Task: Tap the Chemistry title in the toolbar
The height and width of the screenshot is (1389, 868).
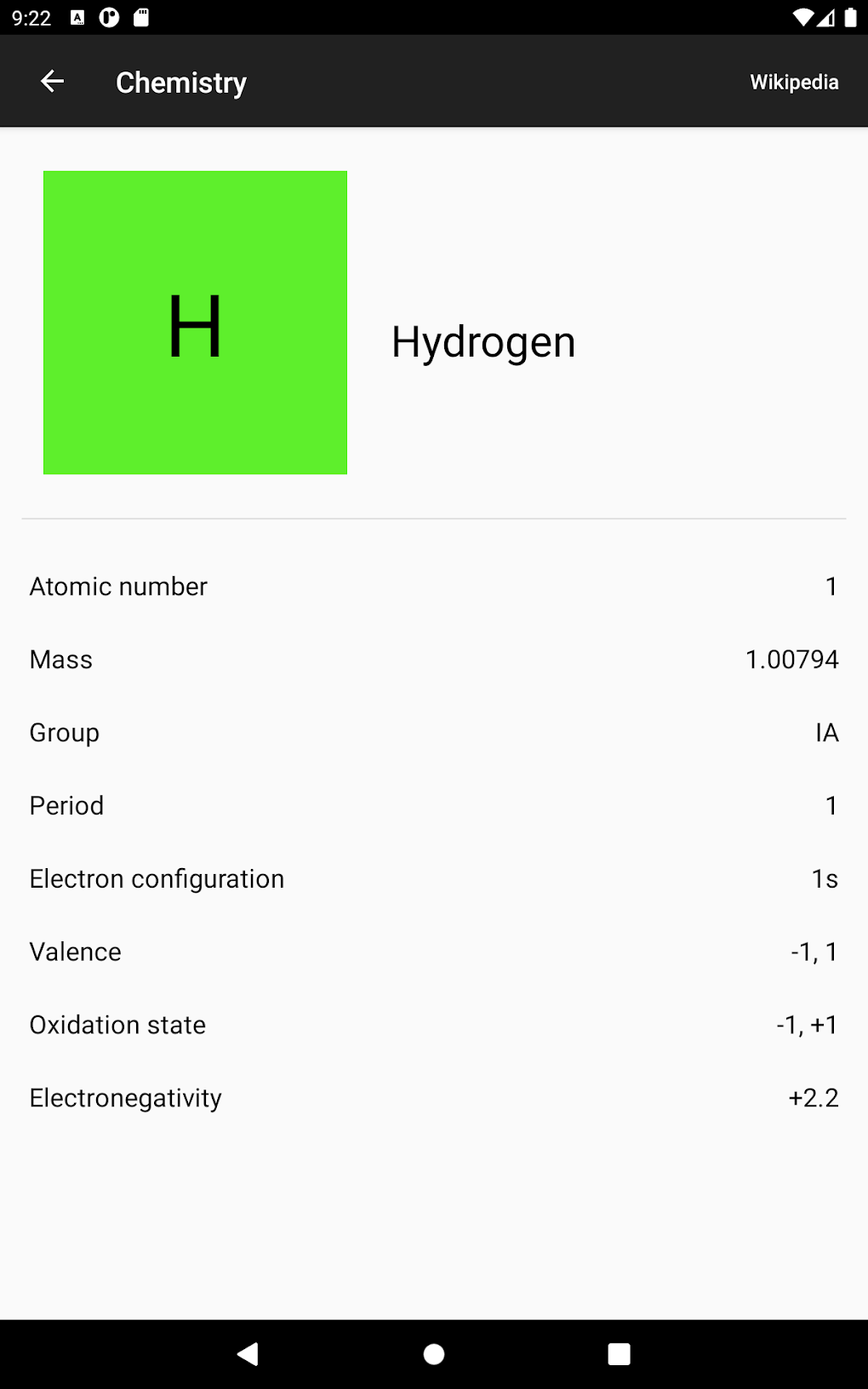Action: (180, 82)
